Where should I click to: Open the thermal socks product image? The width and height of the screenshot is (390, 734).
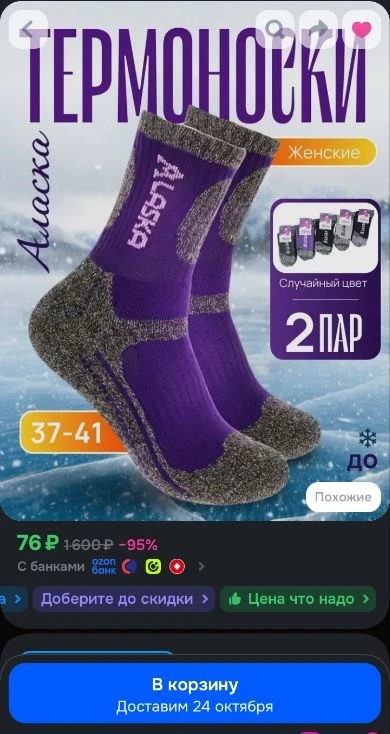click(x=195, y=260)
